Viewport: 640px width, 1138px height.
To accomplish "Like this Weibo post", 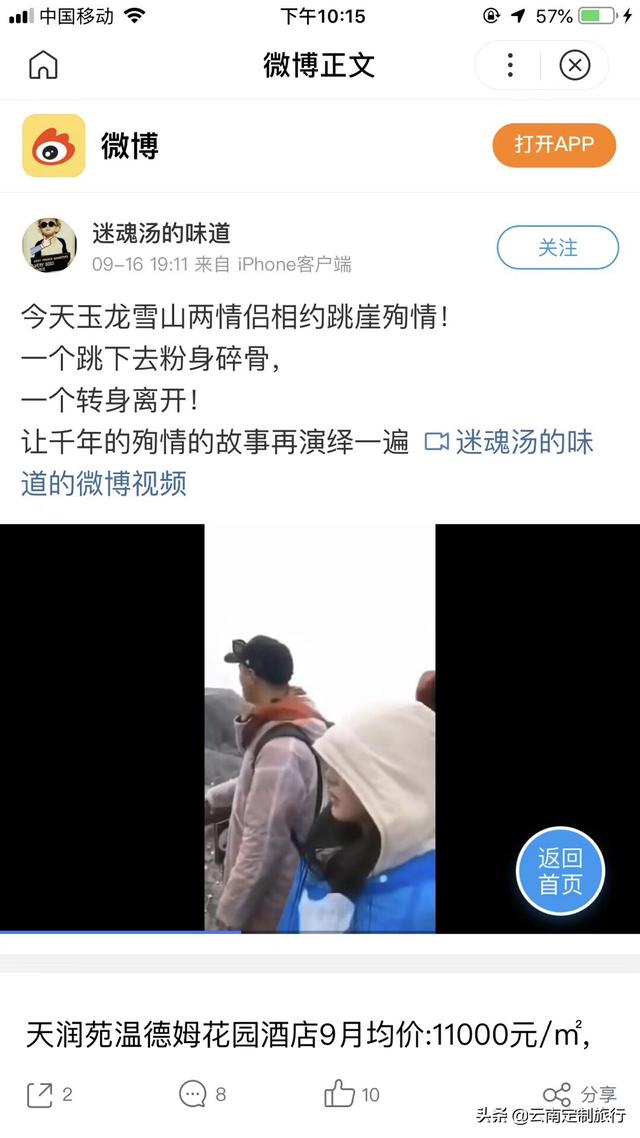I will (x=352, y=1094).
